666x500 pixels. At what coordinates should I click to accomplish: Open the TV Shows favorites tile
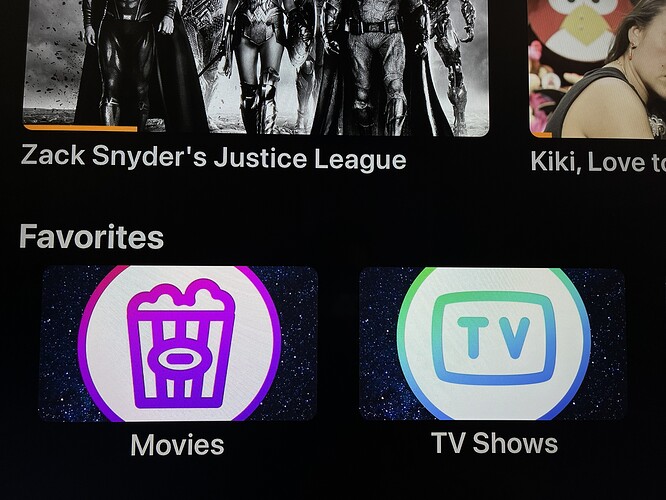click(493, 343)
